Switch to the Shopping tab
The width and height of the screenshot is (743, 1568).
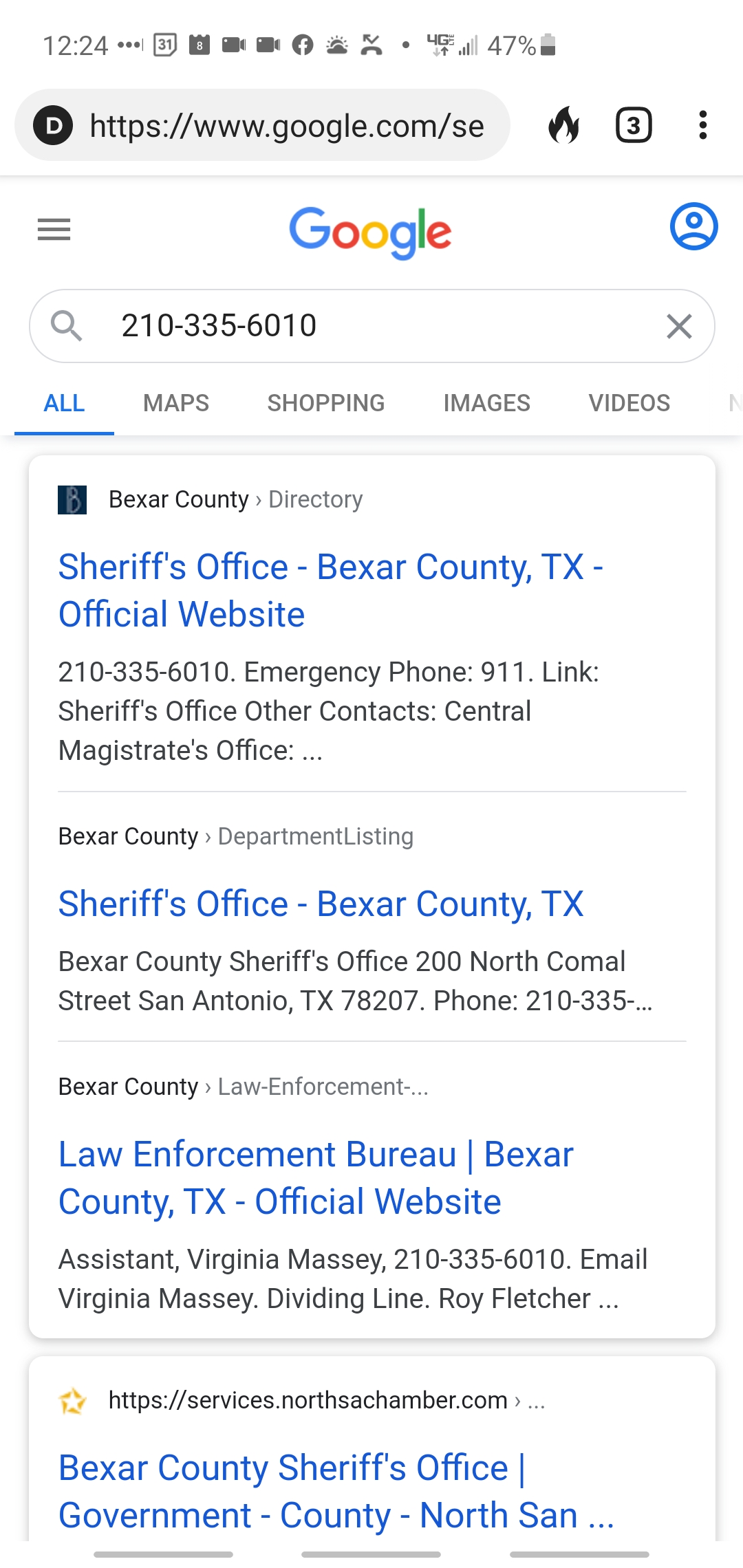click(326, 403)
